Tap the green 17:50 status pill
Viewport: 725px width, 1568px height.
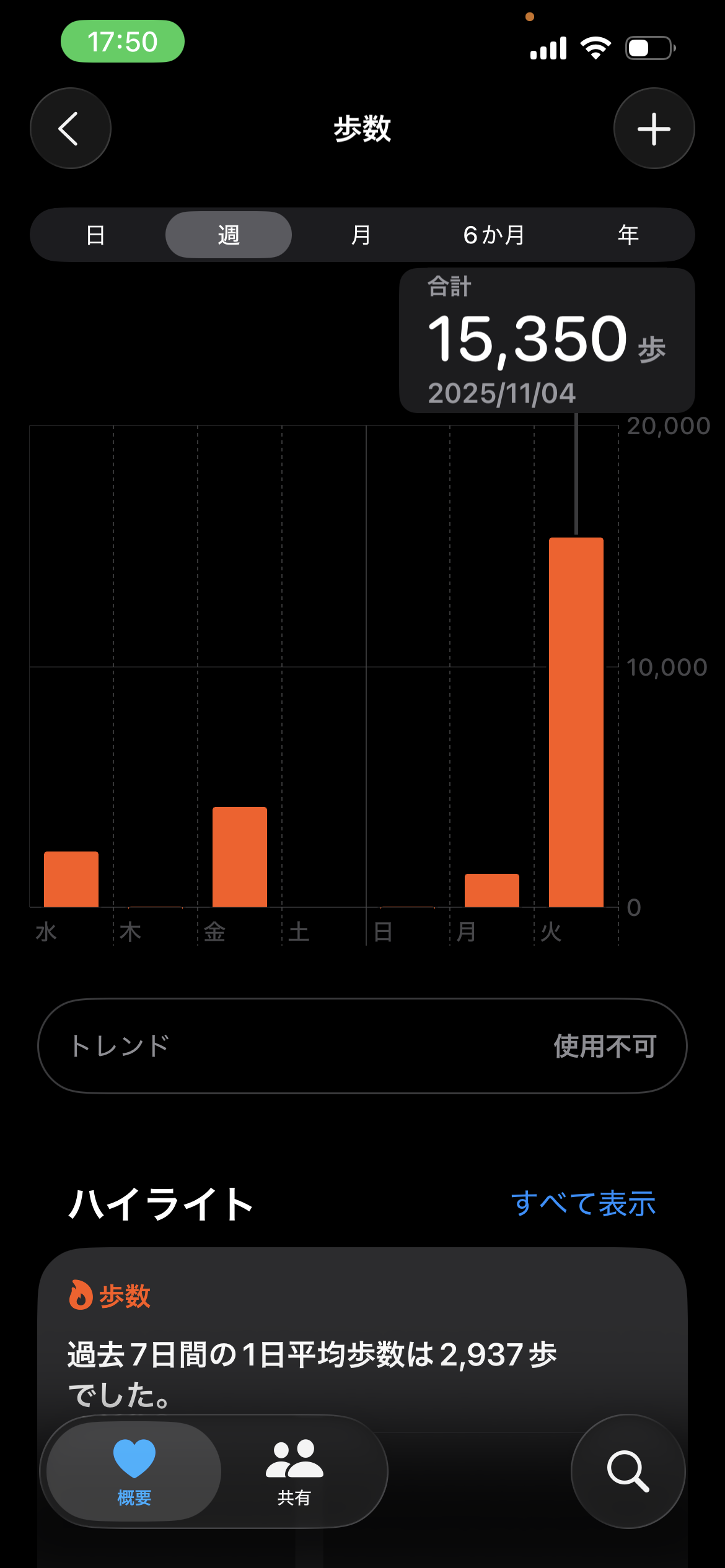123,41
